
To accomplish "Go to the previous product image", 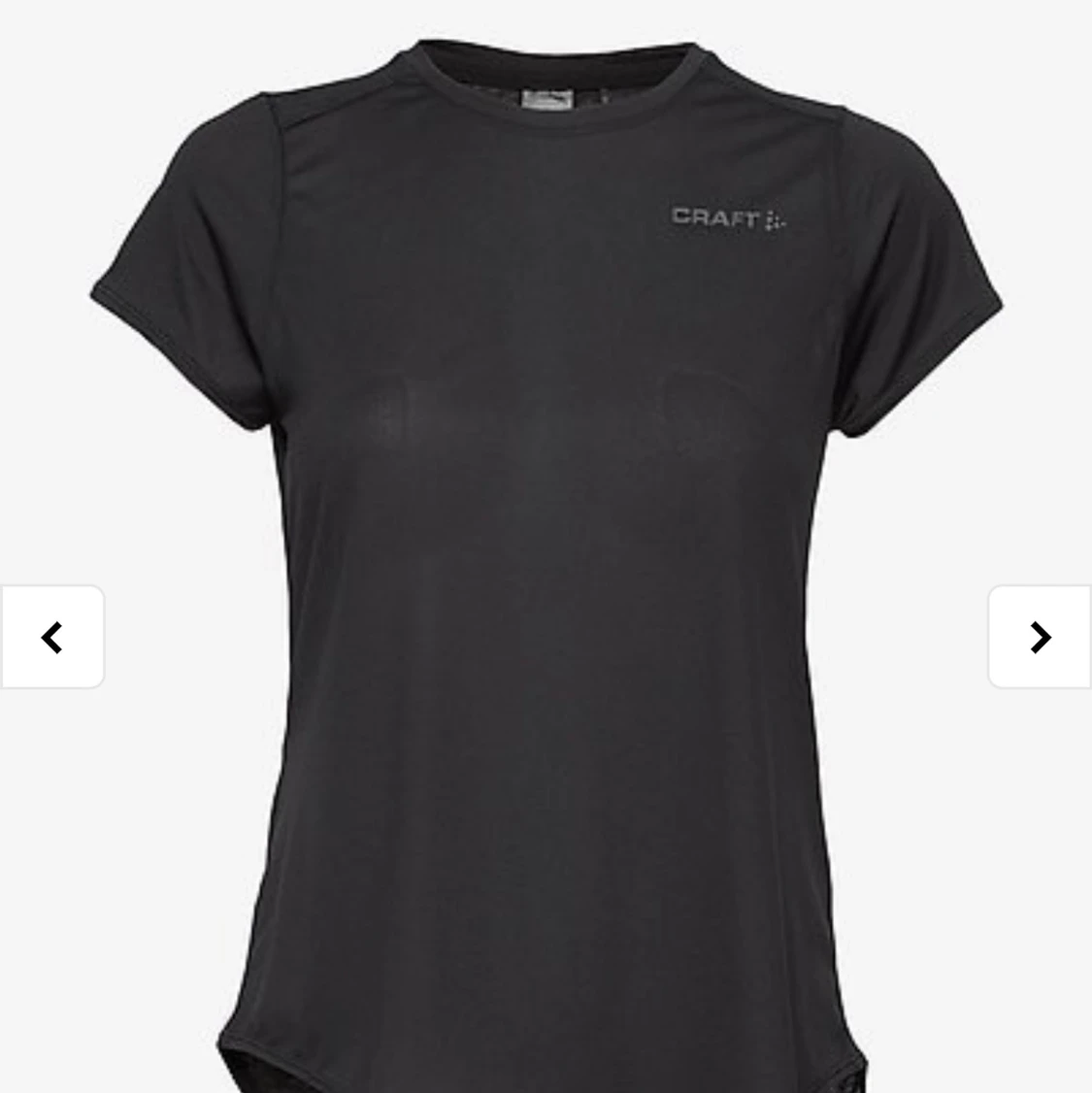I will pos(52,638).
